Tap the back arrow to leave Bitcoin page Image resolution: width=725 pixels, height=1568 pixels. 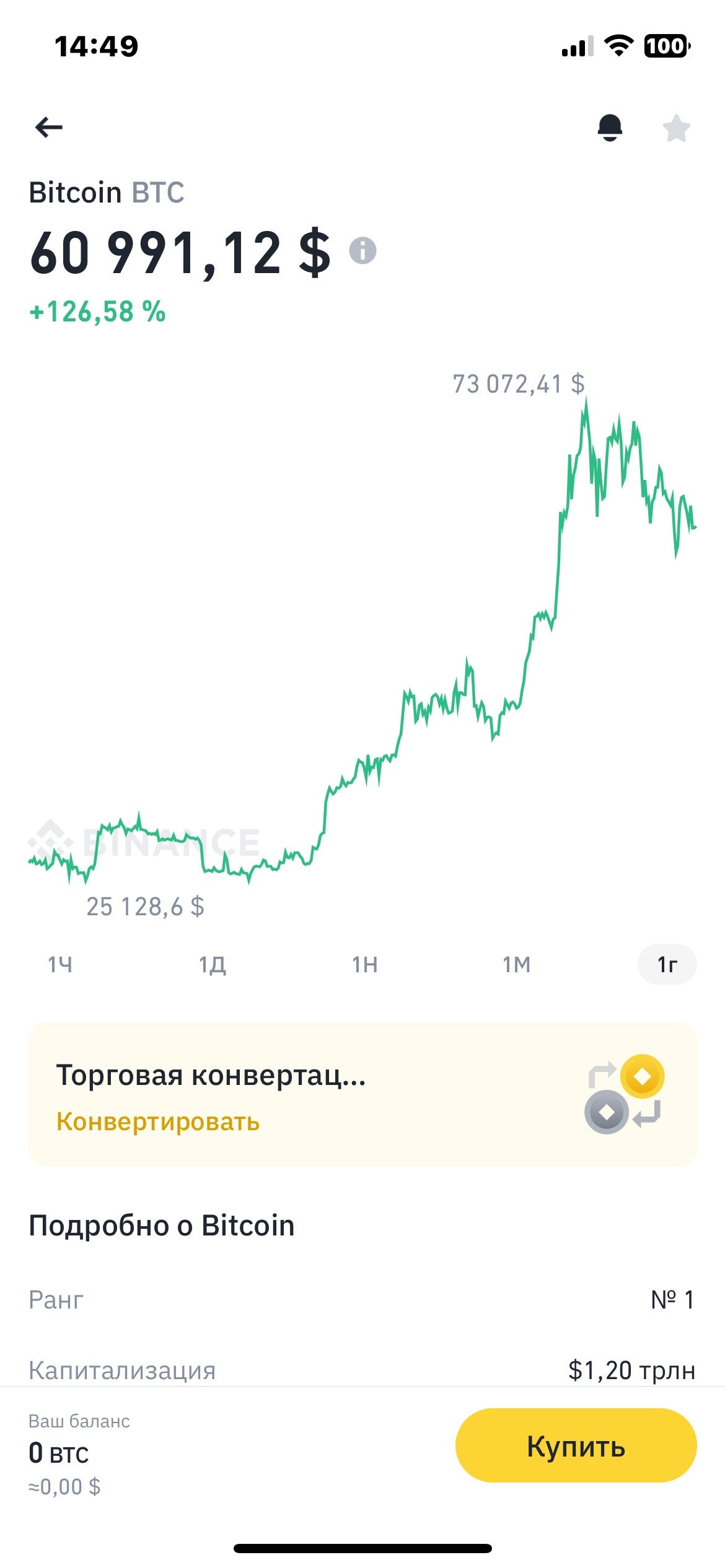coord(48,126)
